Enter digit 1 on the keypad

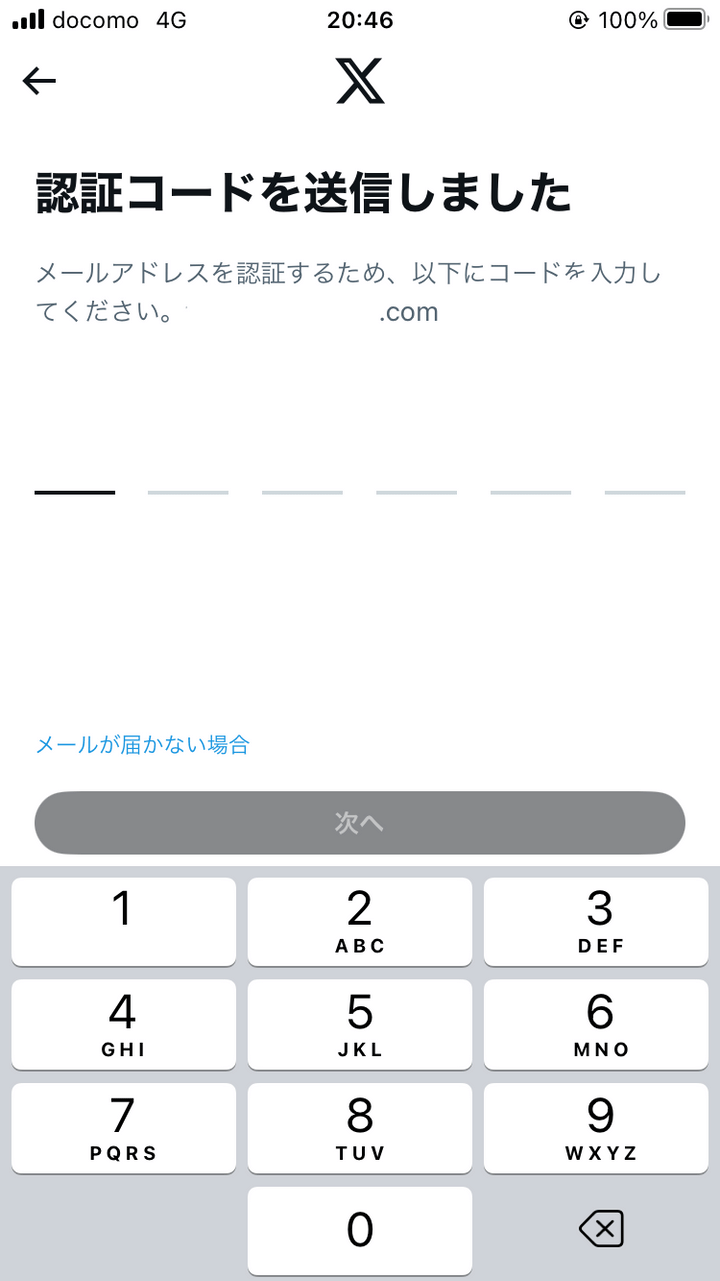pyautogui.click(x=123, y=921)
